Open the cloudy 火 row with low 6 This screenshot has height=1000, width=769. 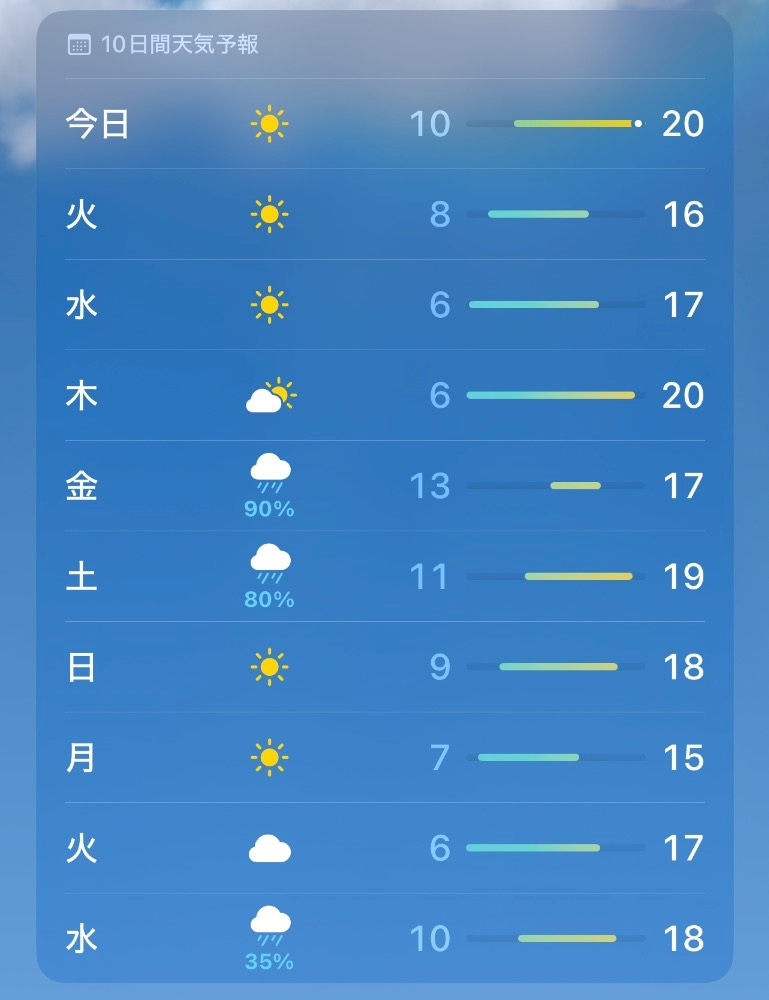point(384,848)
